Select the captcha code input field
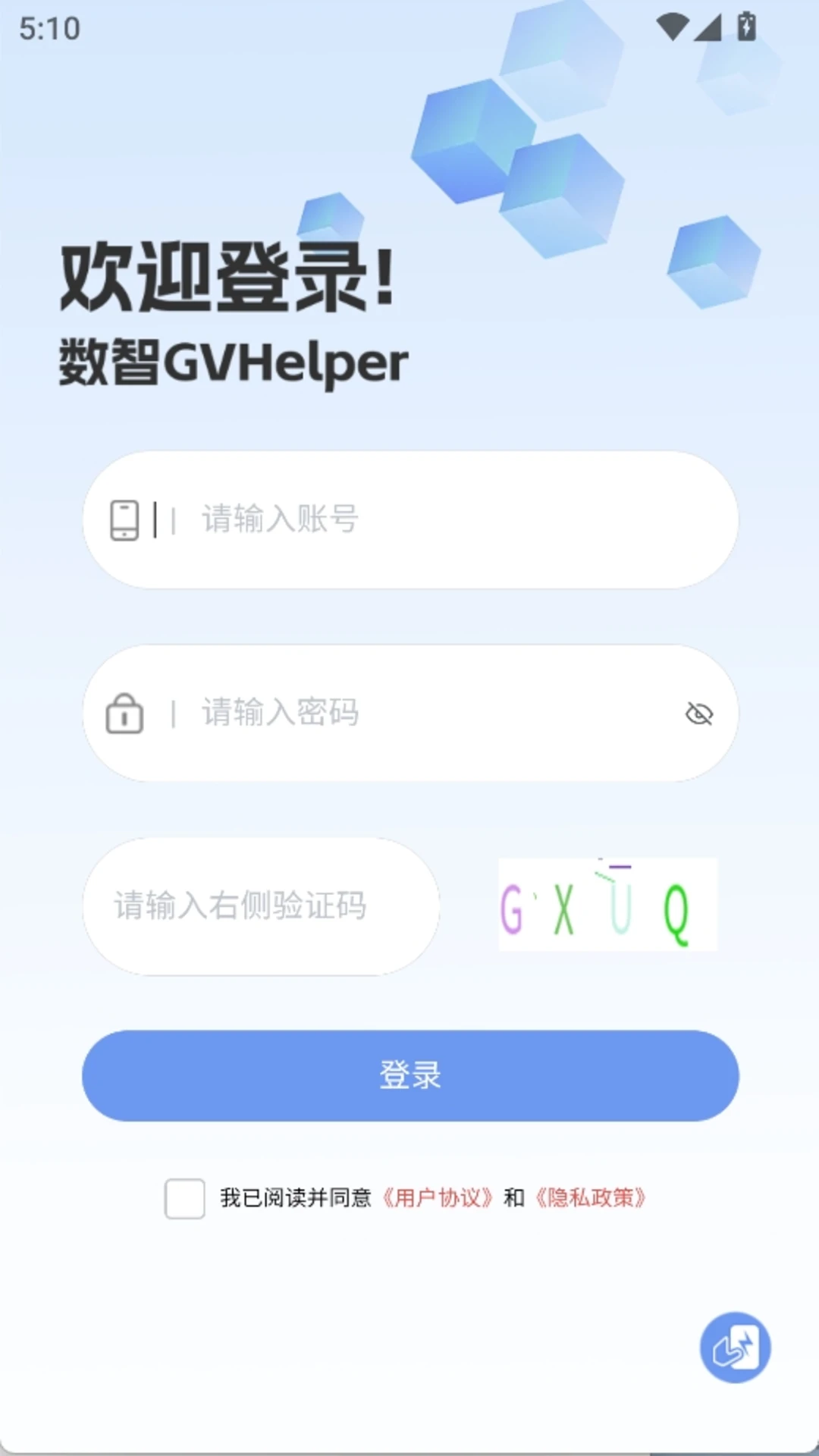The height and width of the screenshot is (1456, 819). point(261,906)
